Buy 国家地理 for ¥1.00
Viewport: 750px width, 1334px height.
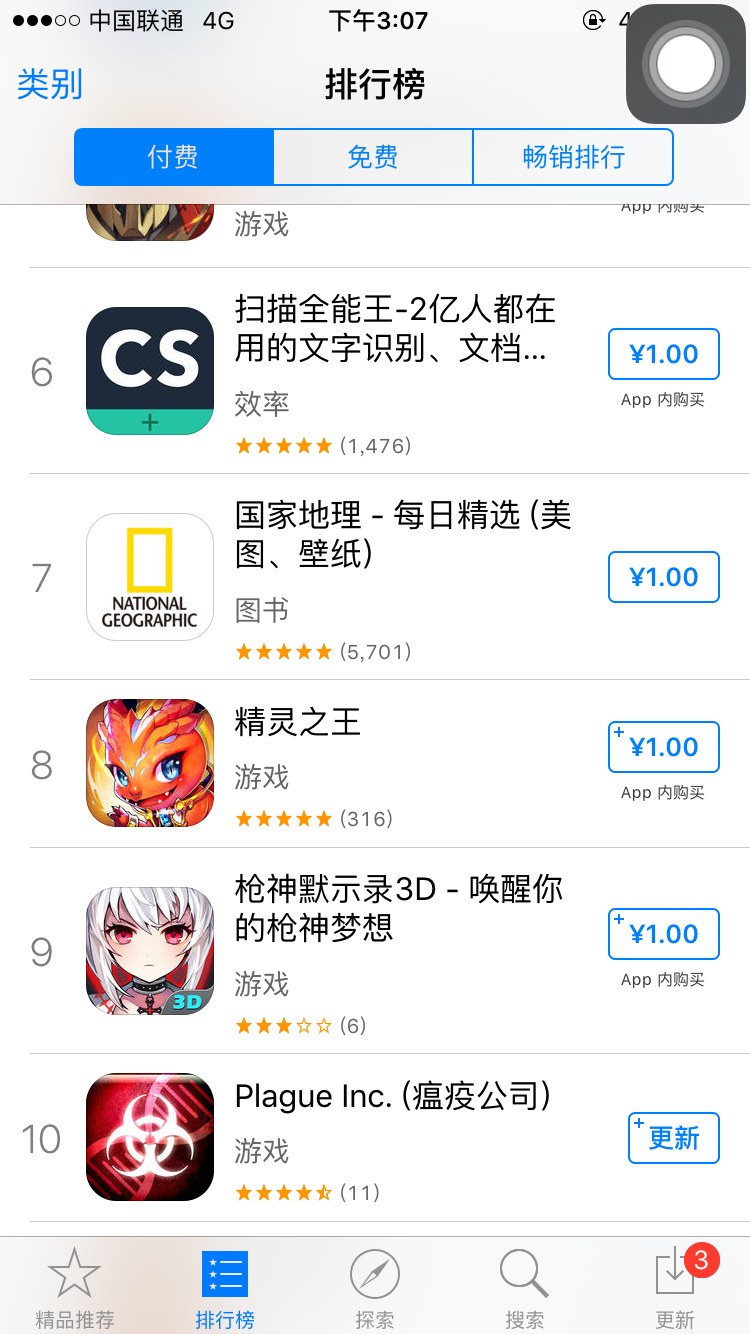(x=663, y=577)
